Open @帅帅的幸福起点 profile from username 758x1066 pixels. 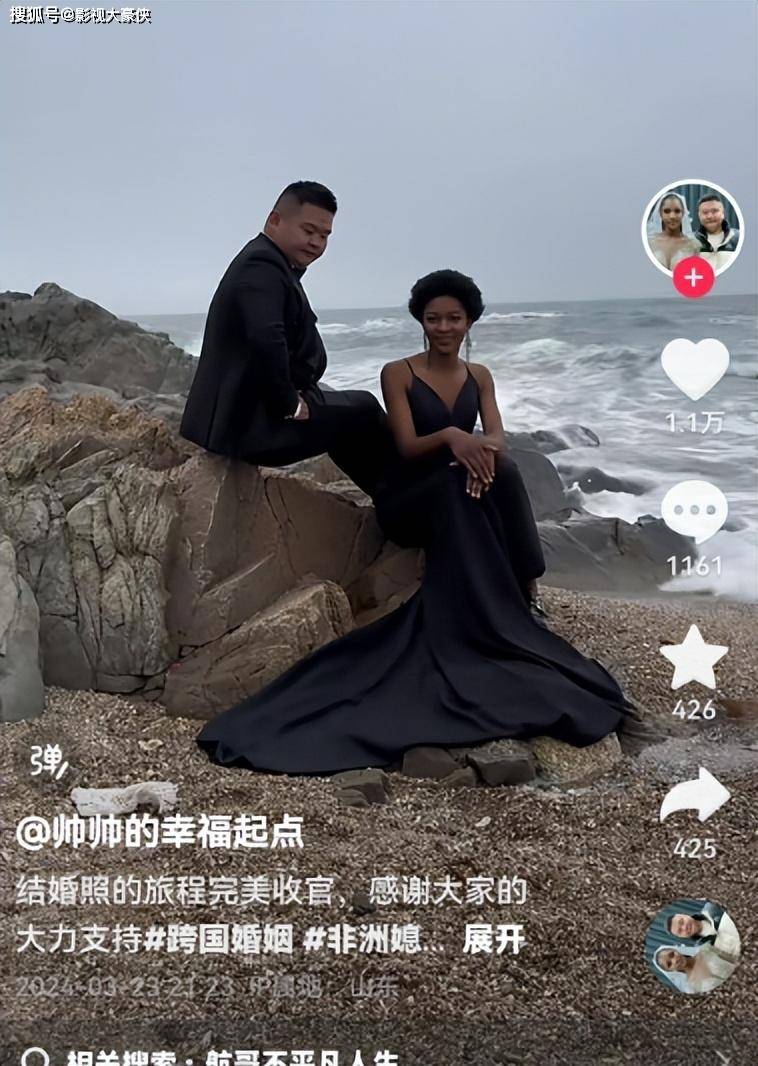(160, 832)
